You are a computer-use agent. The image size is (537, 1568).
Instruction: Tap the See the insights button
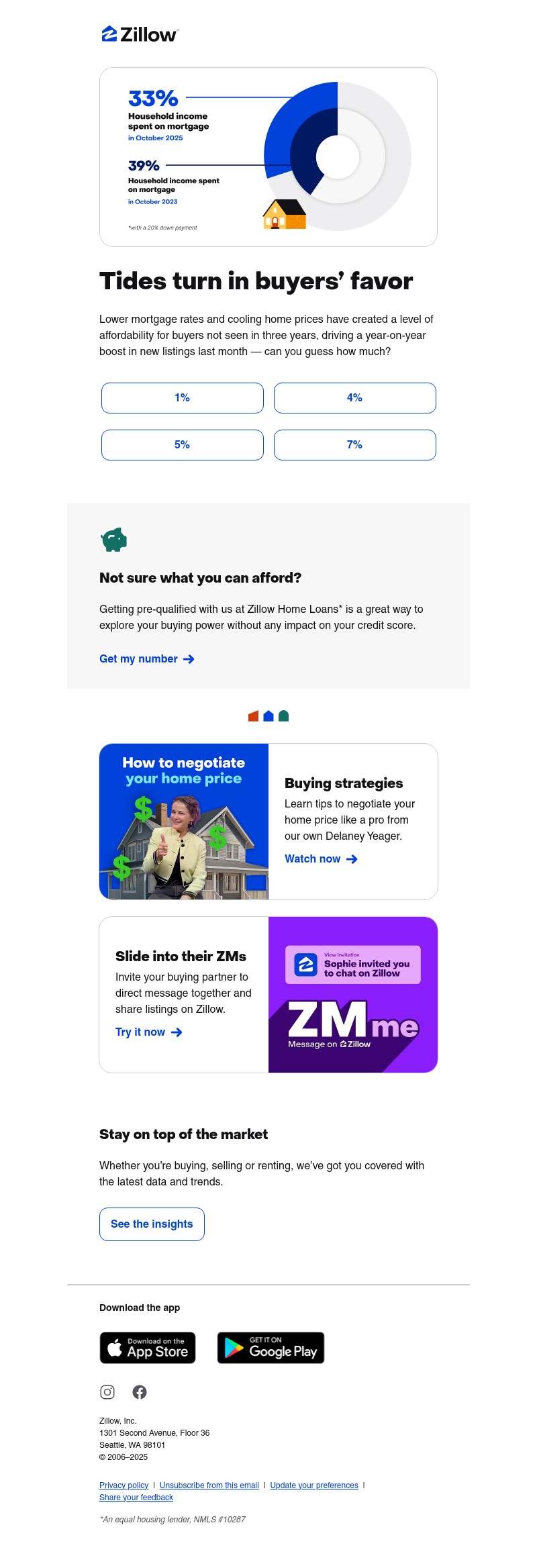click(152, 1224)
